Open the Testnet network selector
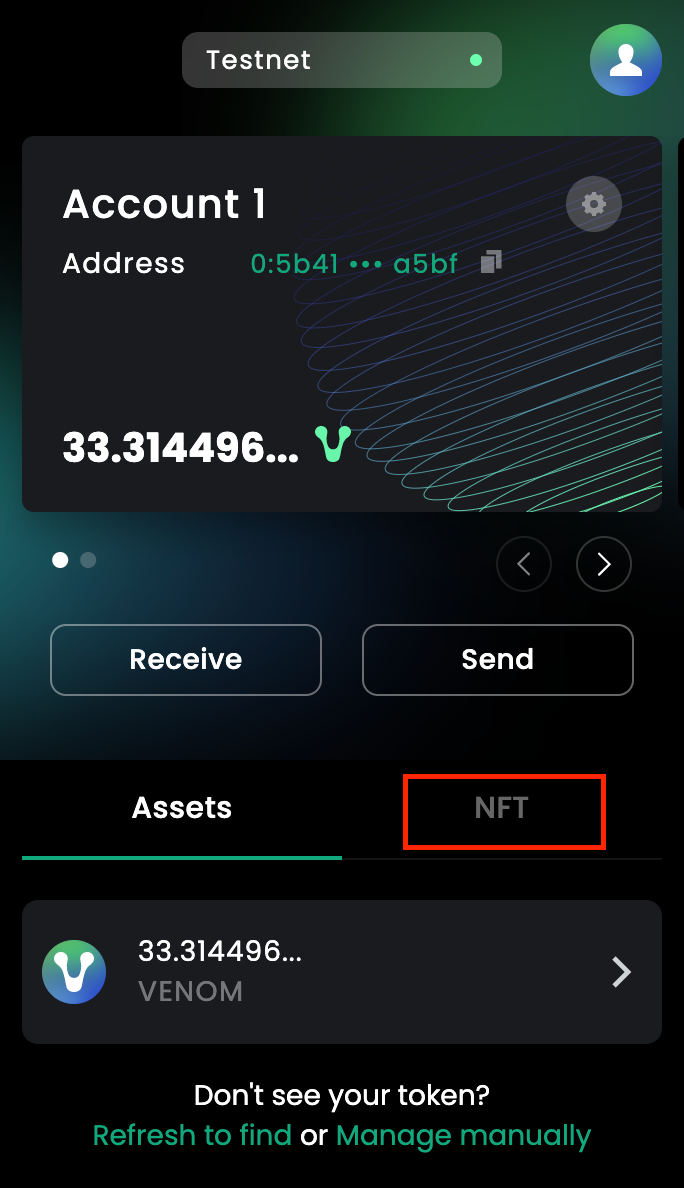 (341, 60)
